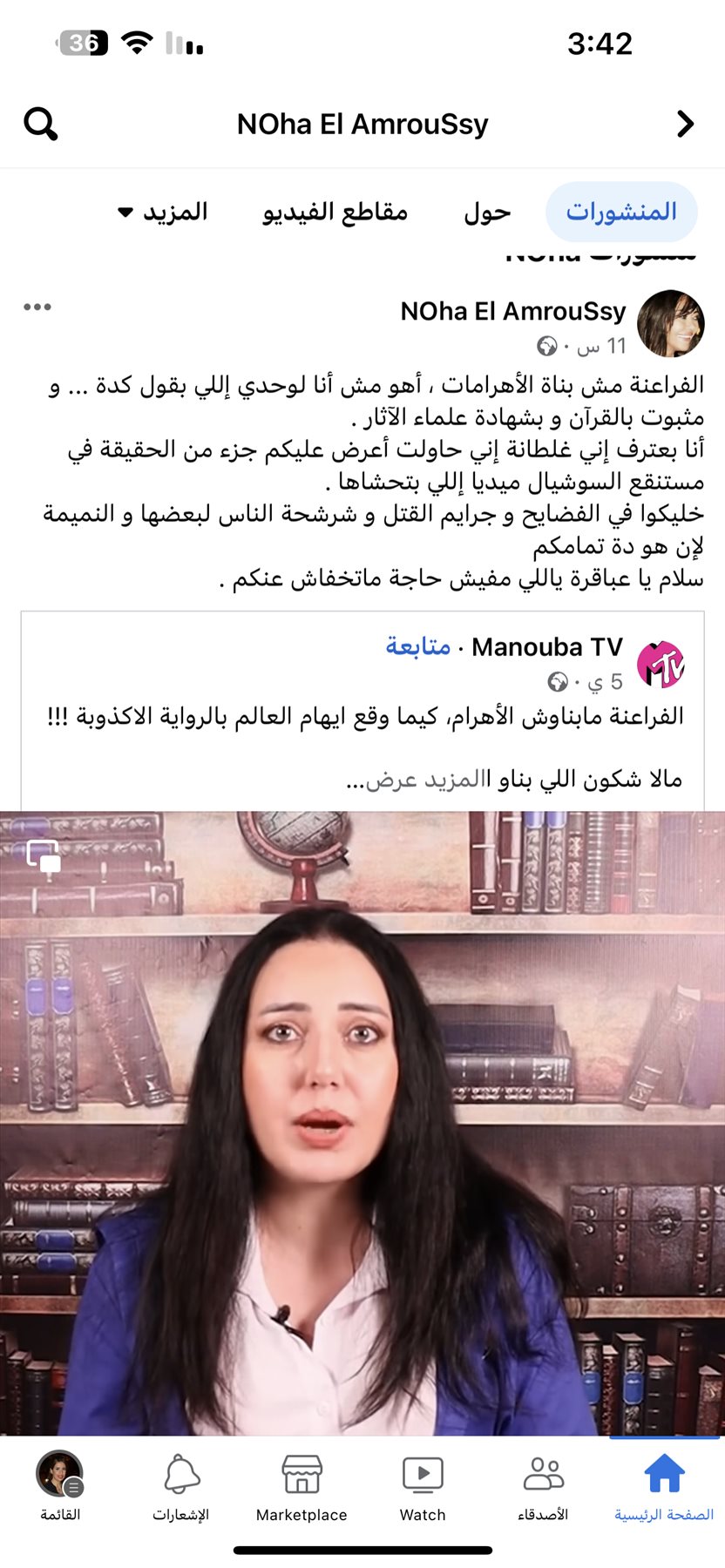Open search on the profile page
The height and width of the screenshot is (1568, 725).
point(40,125)
